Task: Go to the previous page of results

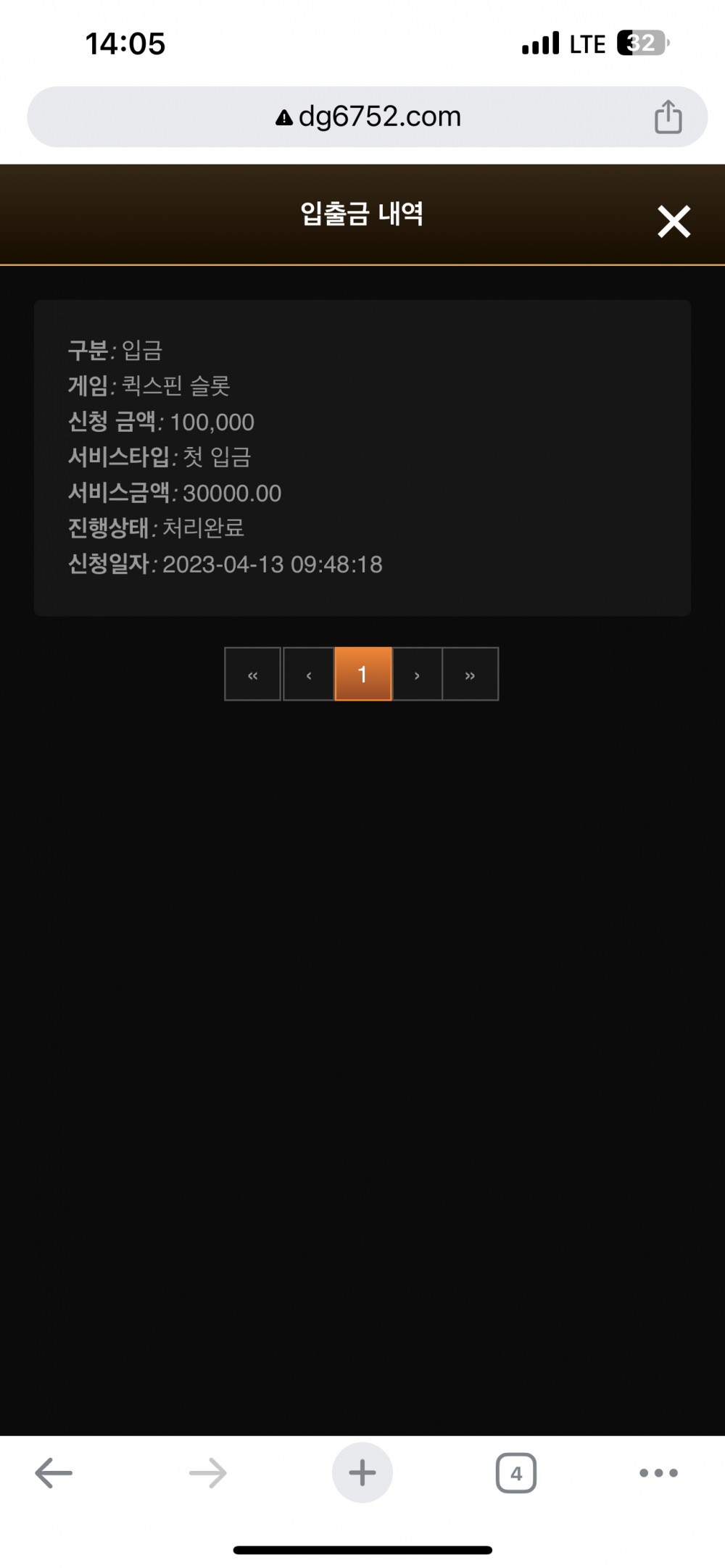Action: coord(309,675)
